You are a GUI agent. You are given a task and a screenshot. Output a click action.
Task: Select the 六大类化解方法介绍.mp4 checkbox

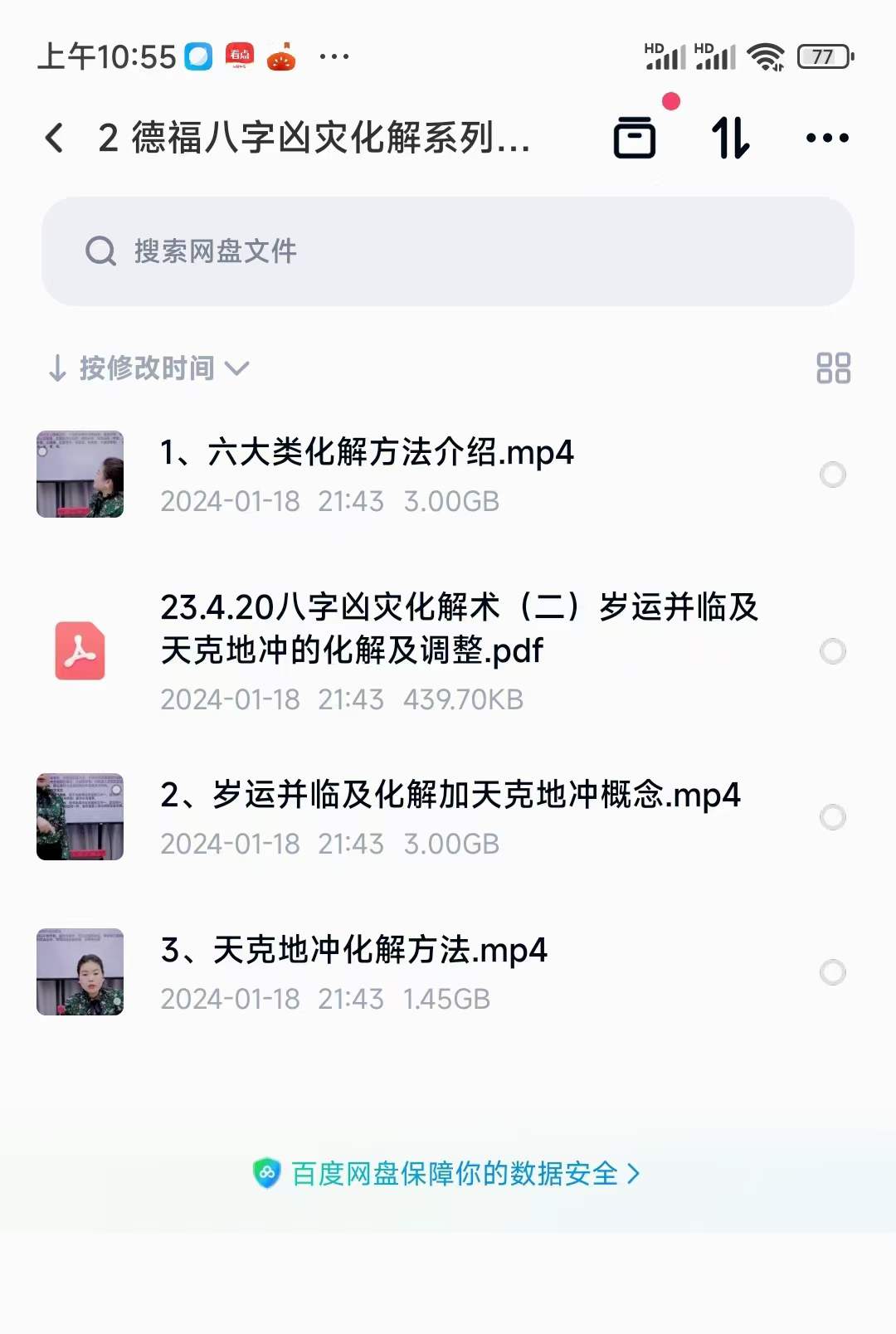coord(832,475)
